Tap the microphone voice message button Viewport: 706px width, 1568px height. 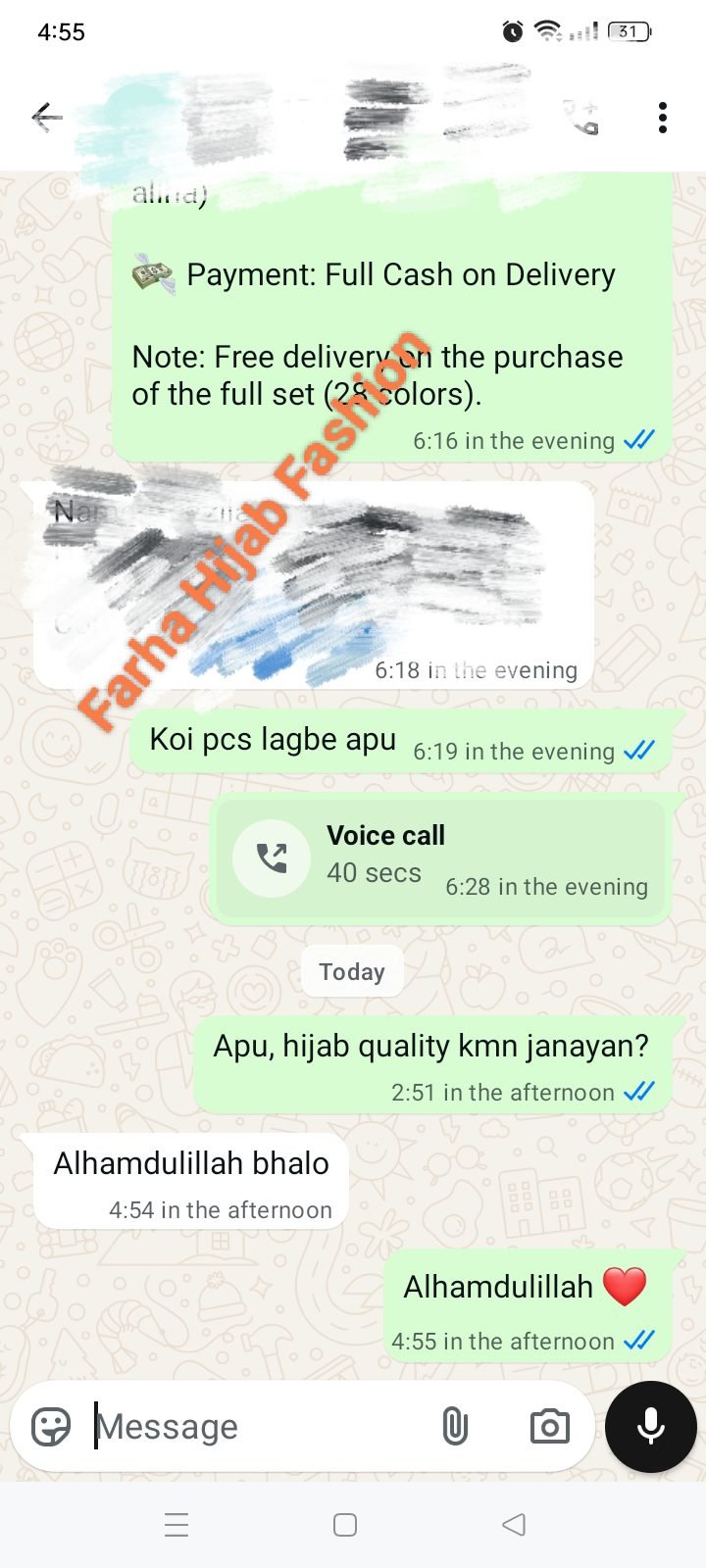[x=651, y=1427]
